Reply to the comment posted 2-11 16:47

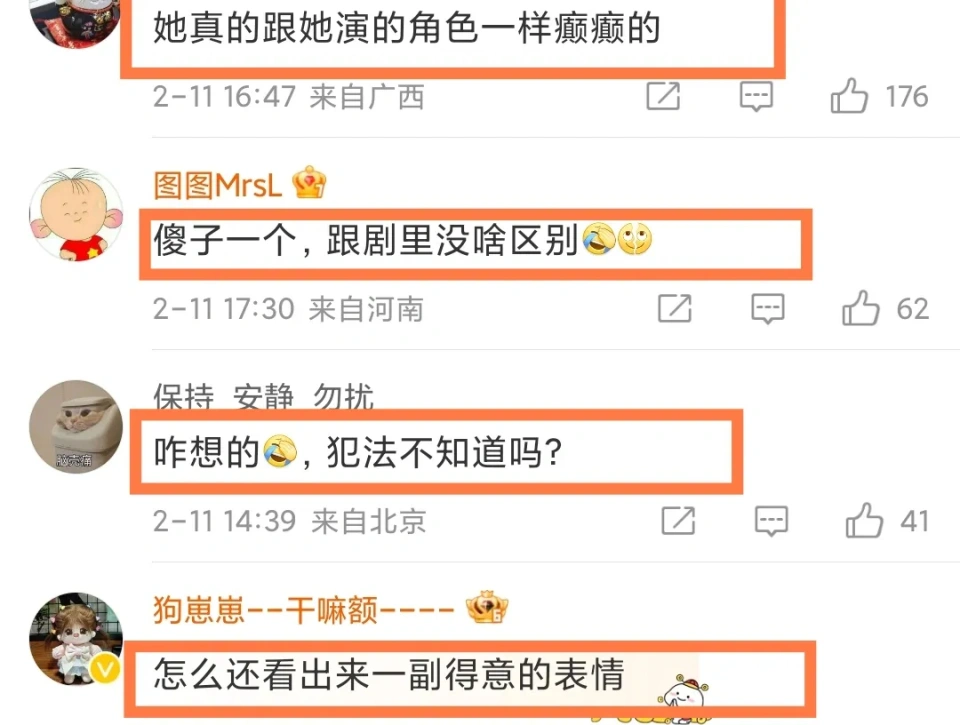pyautogui.click(x=756, y=97)
